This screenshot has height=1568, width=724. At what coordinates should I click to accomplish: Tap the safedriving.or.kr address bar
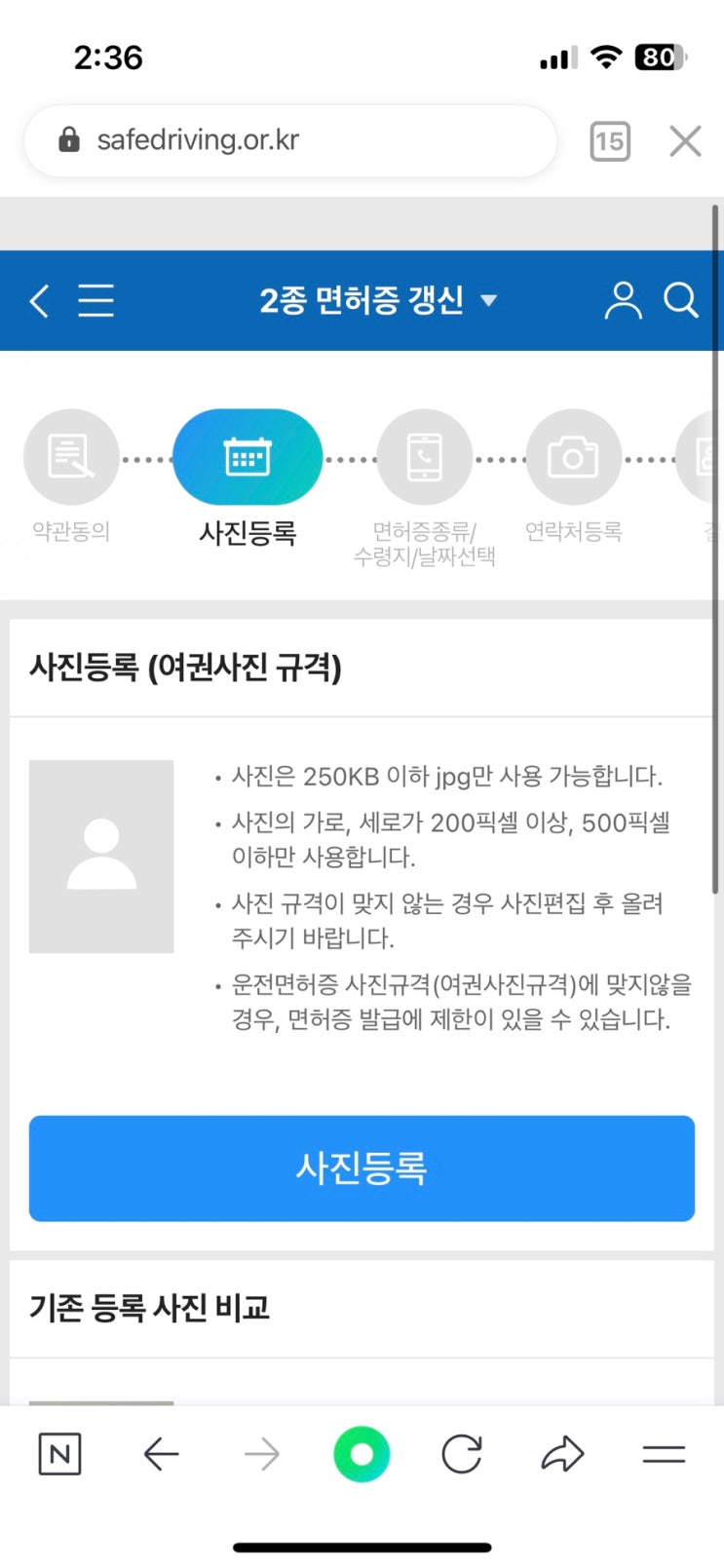coord(290,140)
